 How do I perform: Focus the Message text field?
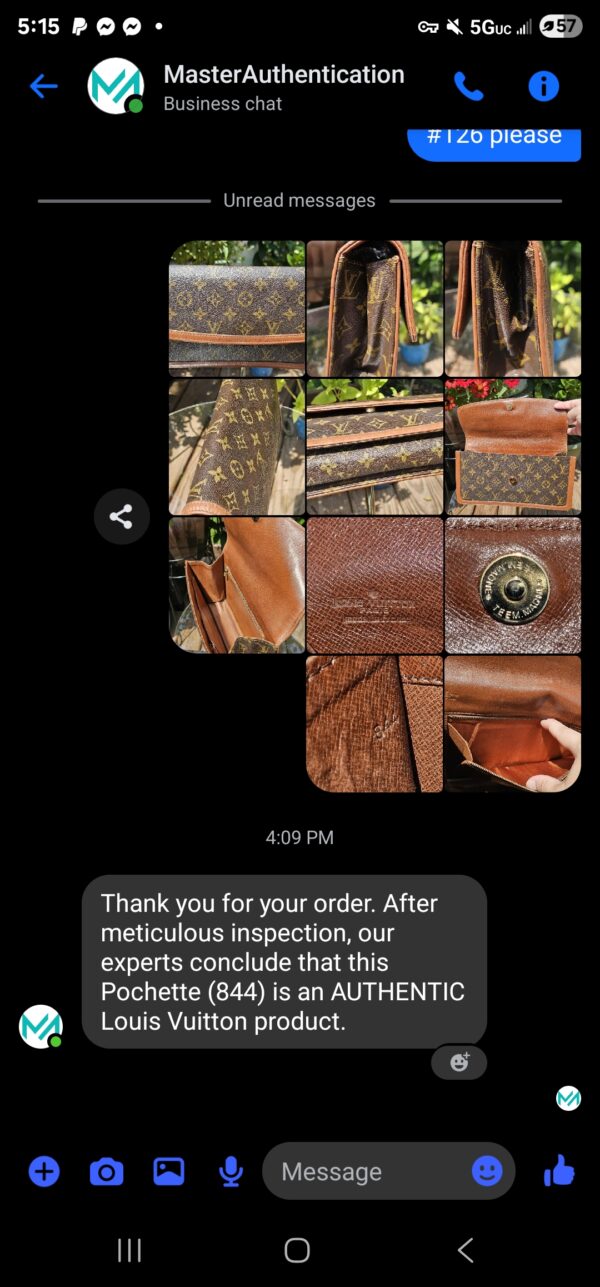tap(365, 1171)
